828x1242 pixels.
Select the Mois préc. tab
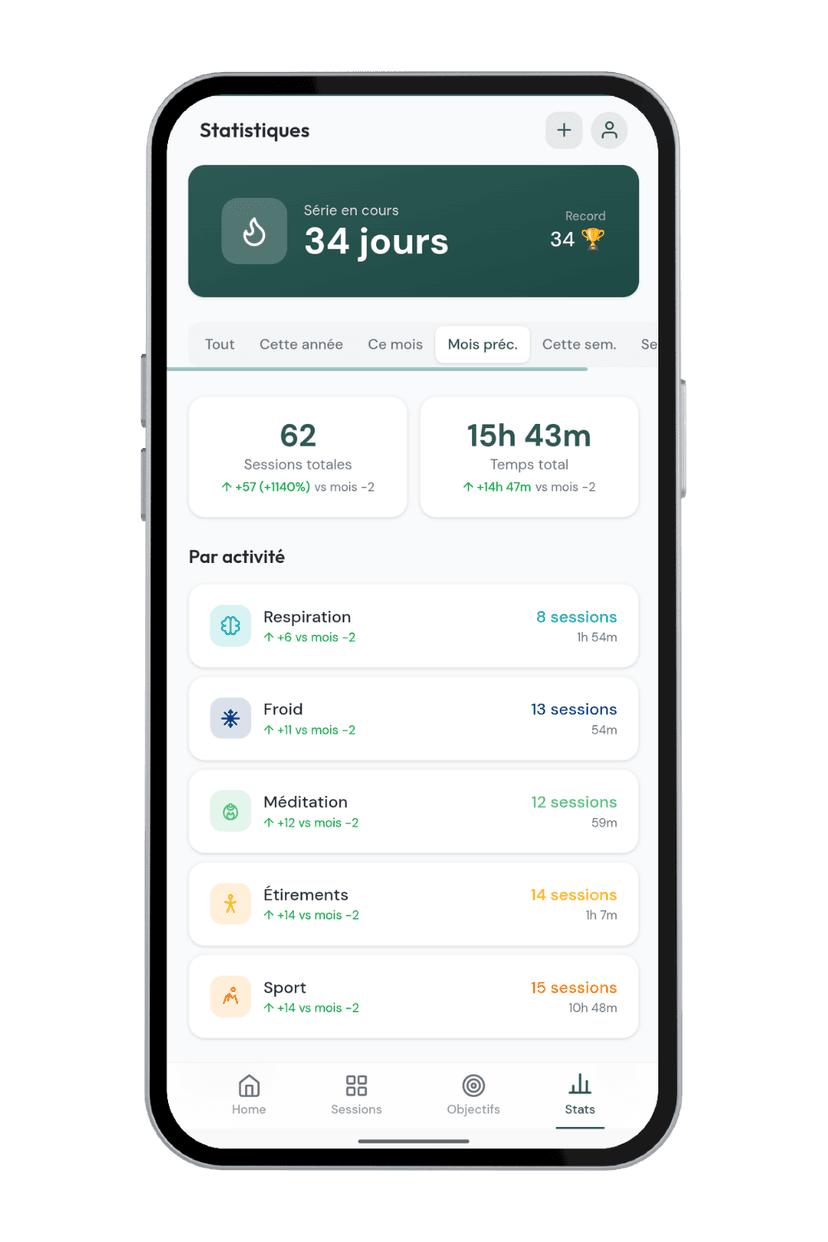(x=482, y=344)
